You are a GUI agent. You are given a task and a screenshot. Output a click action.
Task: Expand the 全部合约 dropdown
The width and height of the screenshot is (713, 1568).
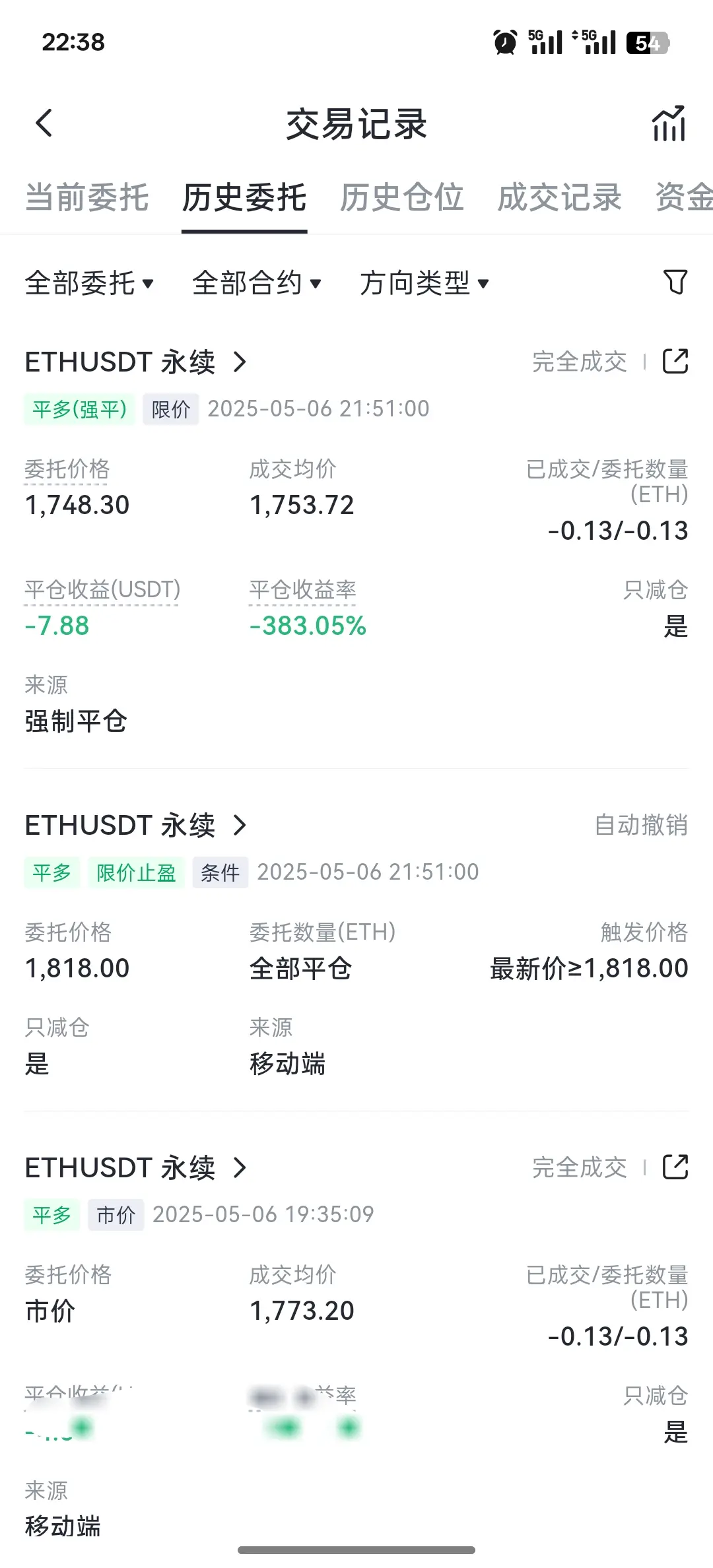[257, 283]
